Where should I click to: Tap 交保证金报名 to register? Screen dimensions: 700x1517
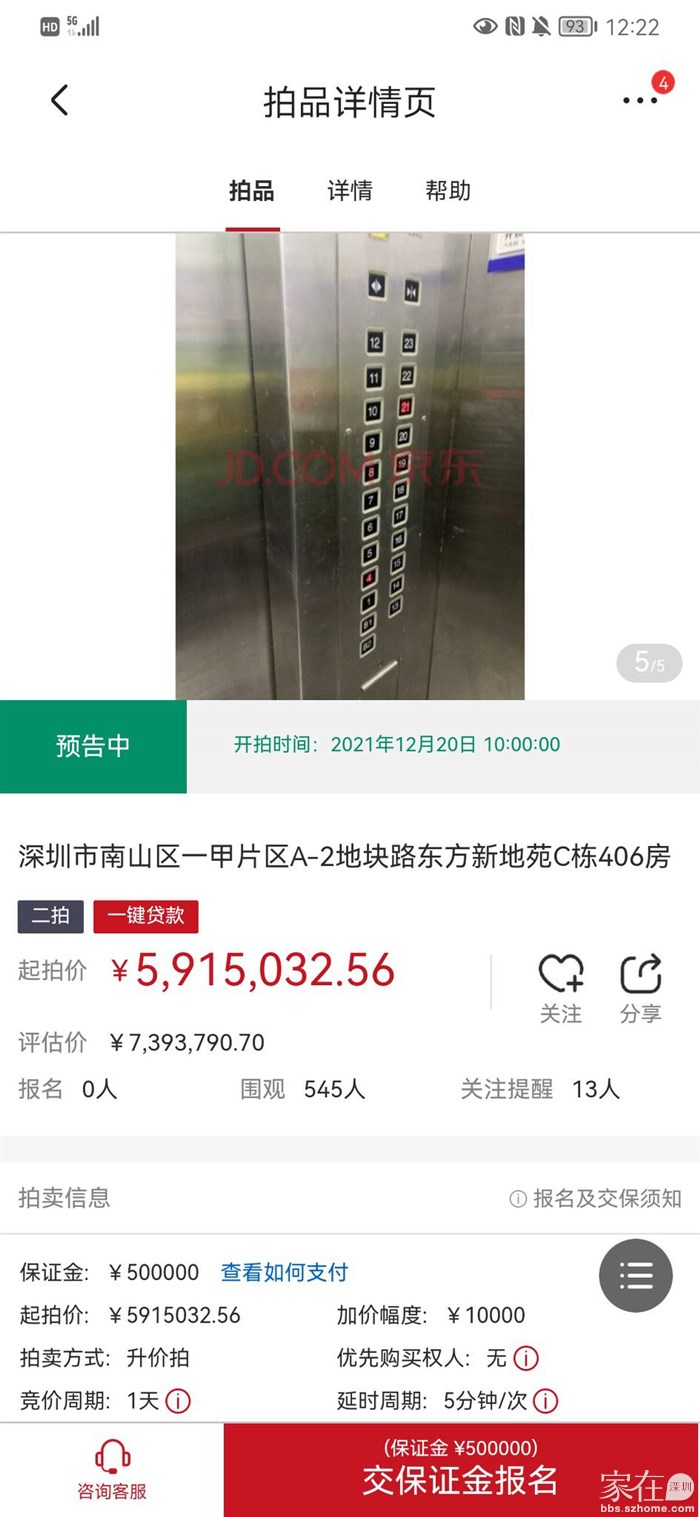(460, 1470)
